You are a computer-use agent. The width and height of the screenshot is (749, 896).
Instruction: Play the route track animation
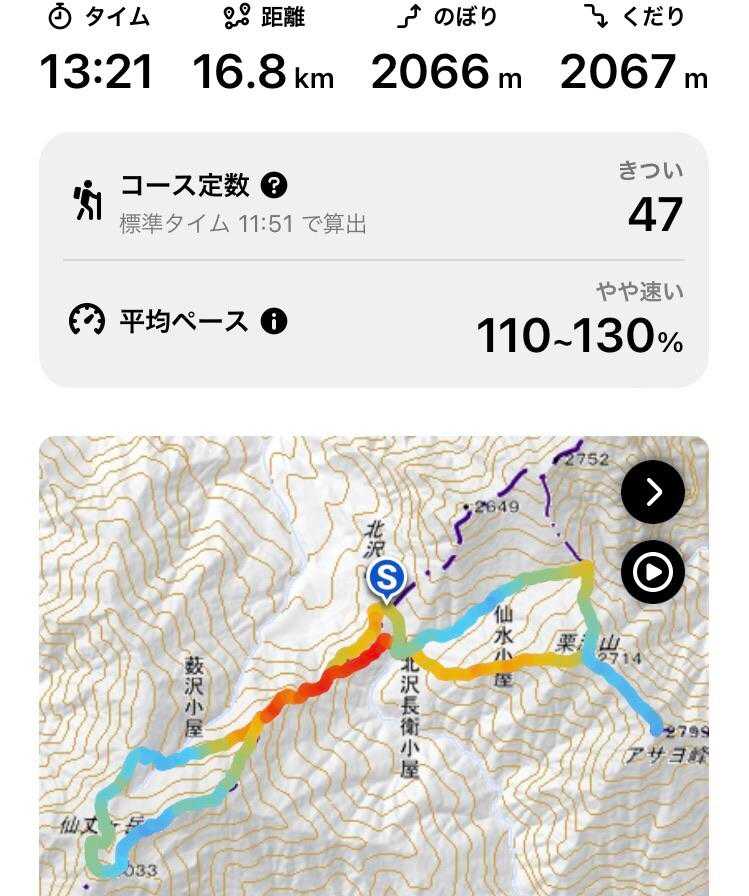click(653, 573)
